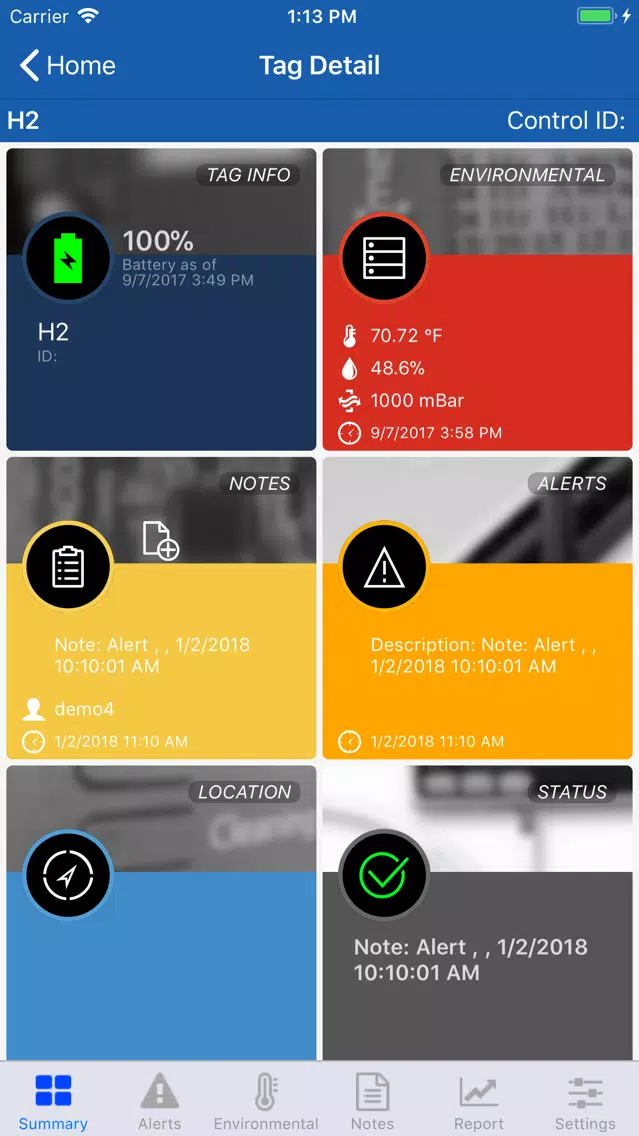Viewport: 639px width, 1136px height.
Task: Open the Location card
Action: 162,914
